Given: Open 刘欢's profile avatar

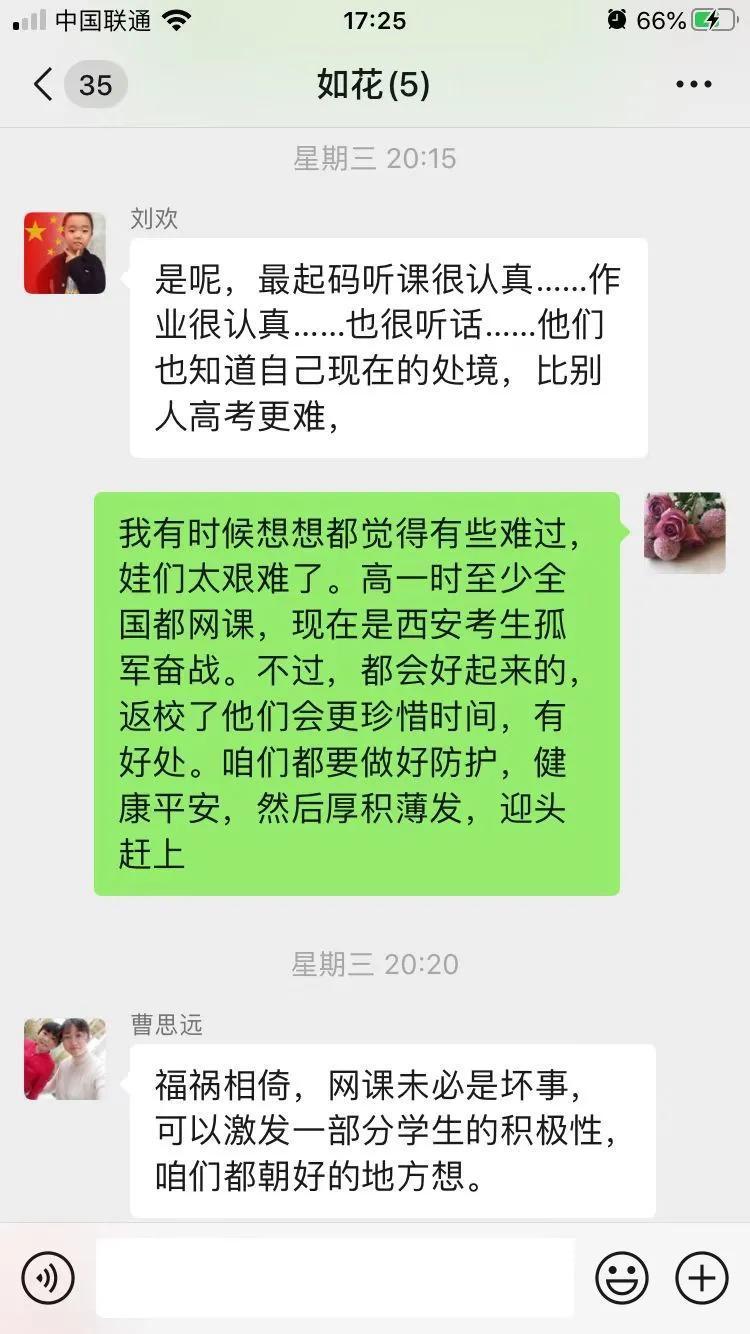Looking at the screenshot, I should click(65, 253).
